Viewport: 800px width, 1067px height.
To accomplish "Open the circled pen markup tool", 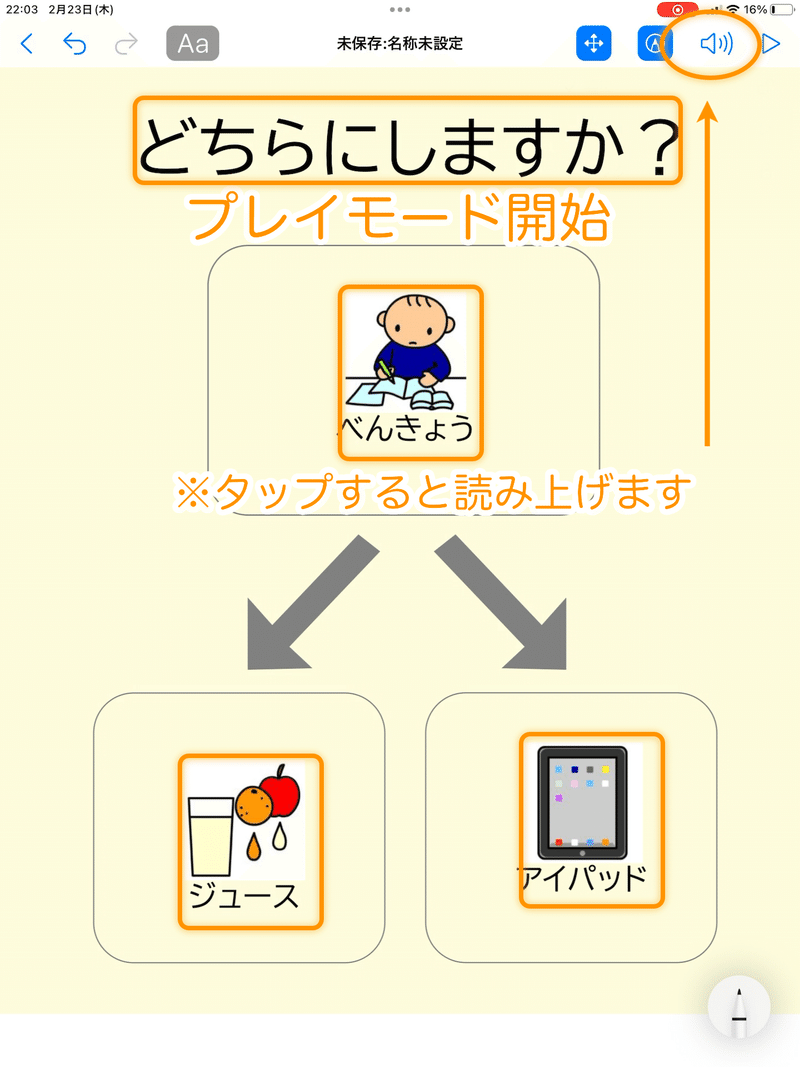I will (655, 44).
